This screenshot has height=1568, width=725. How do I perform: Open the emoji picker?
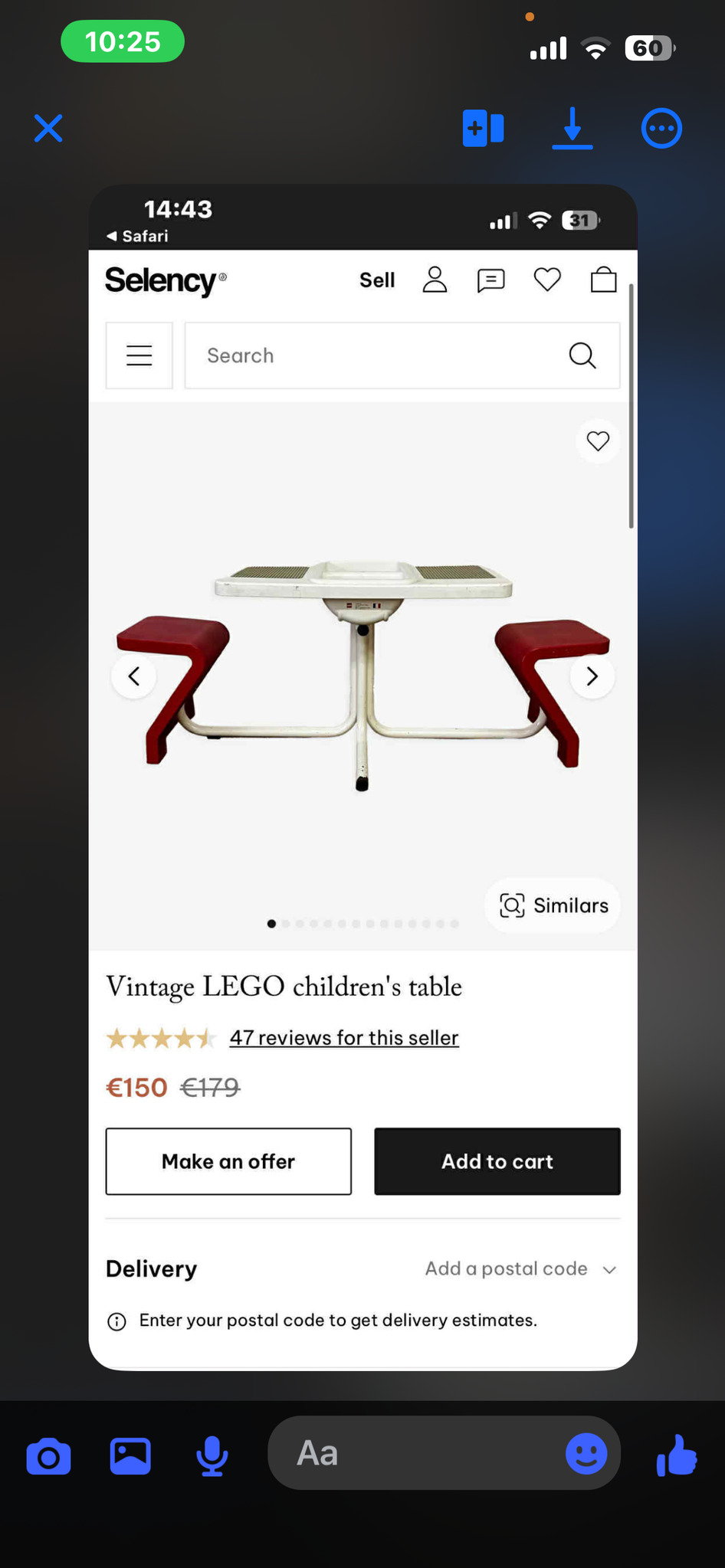586,1453
